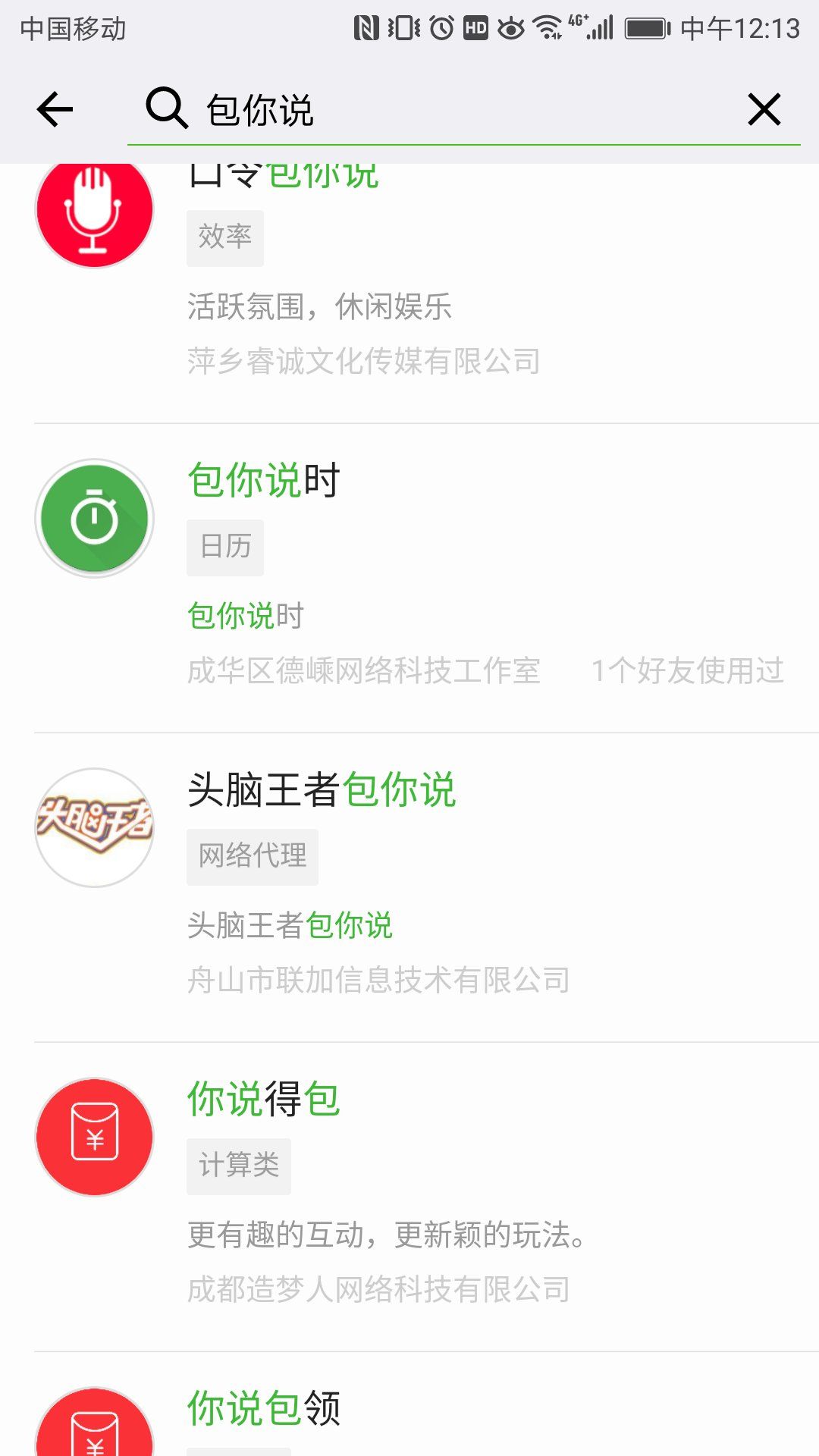This screenshot has width=819, height=1456.
Task: Open the 你说得包 mini program
Action: pyautogui.click(x=425, y=1195)
